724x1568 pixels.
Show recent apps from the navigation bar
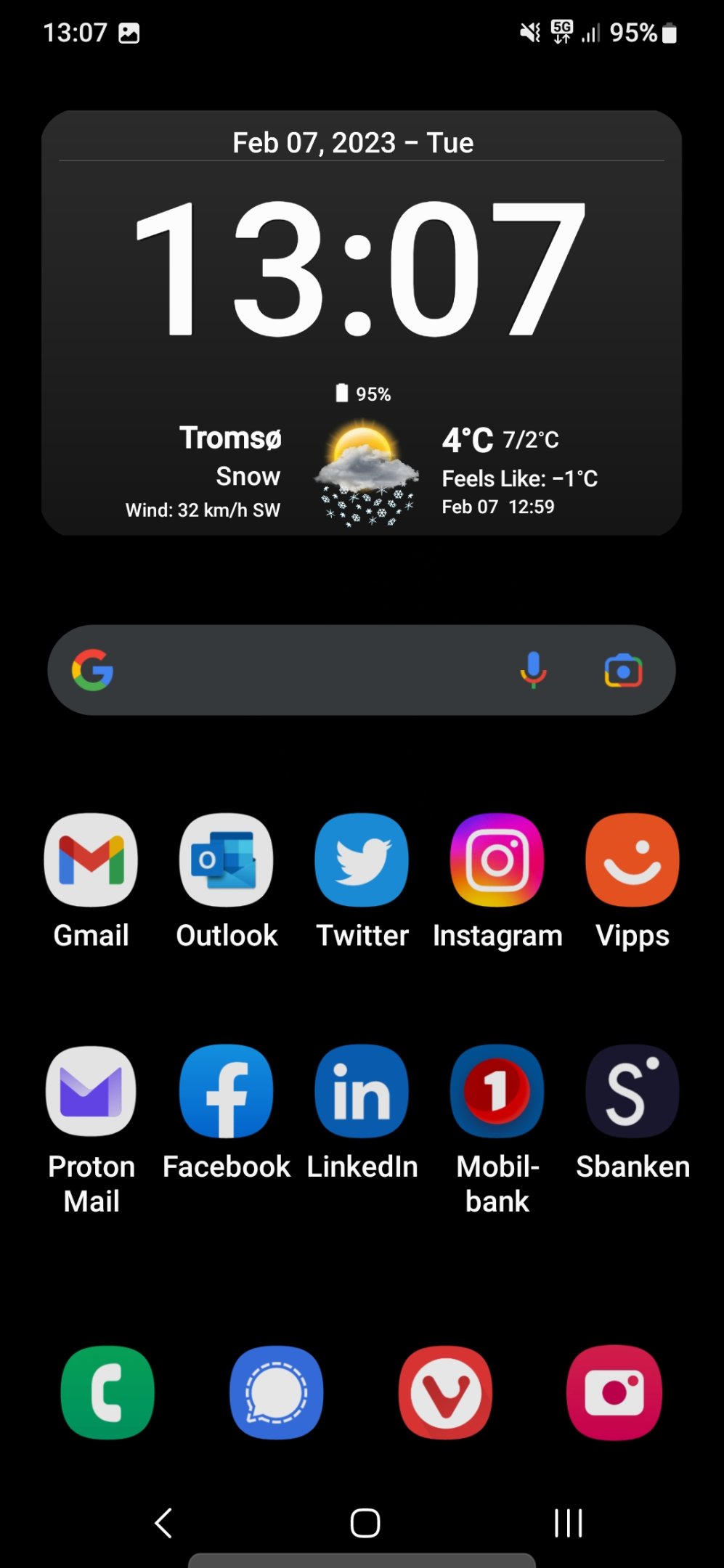point(569,1523)
